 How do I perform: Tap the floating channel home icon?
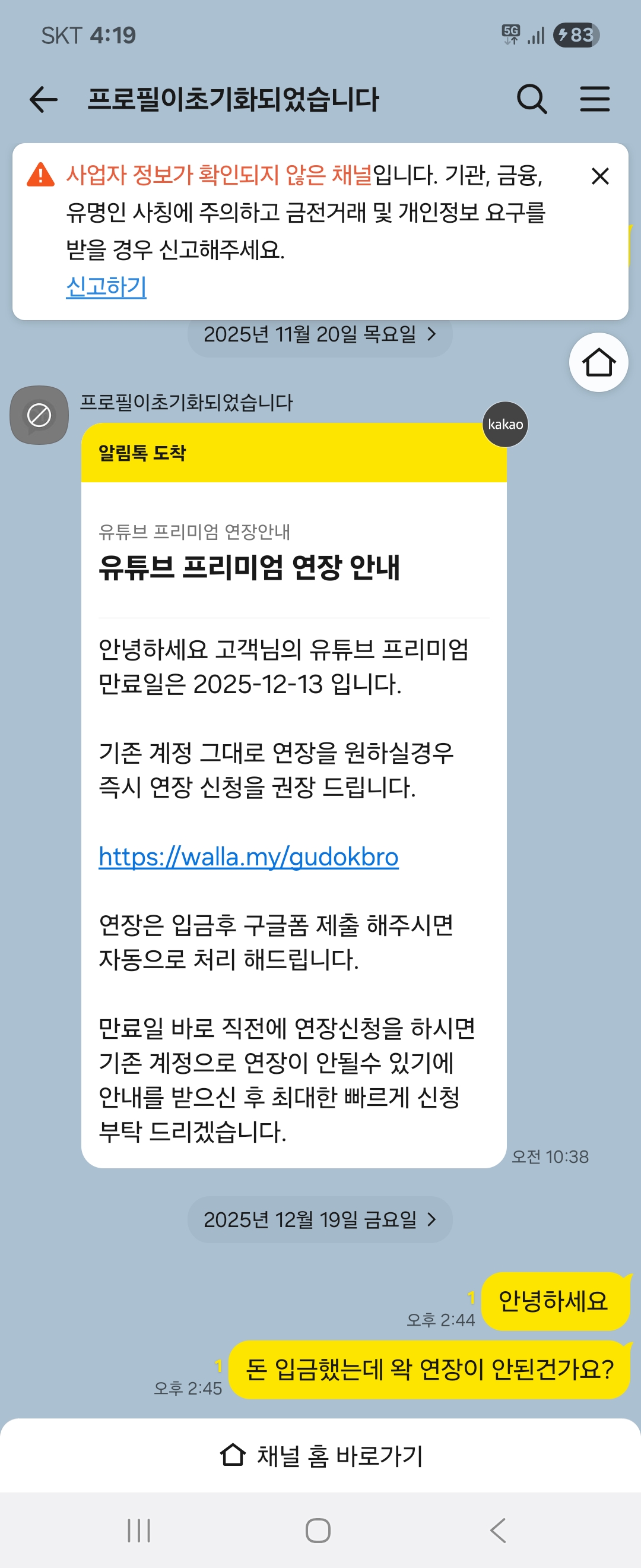tap(598, 363)
